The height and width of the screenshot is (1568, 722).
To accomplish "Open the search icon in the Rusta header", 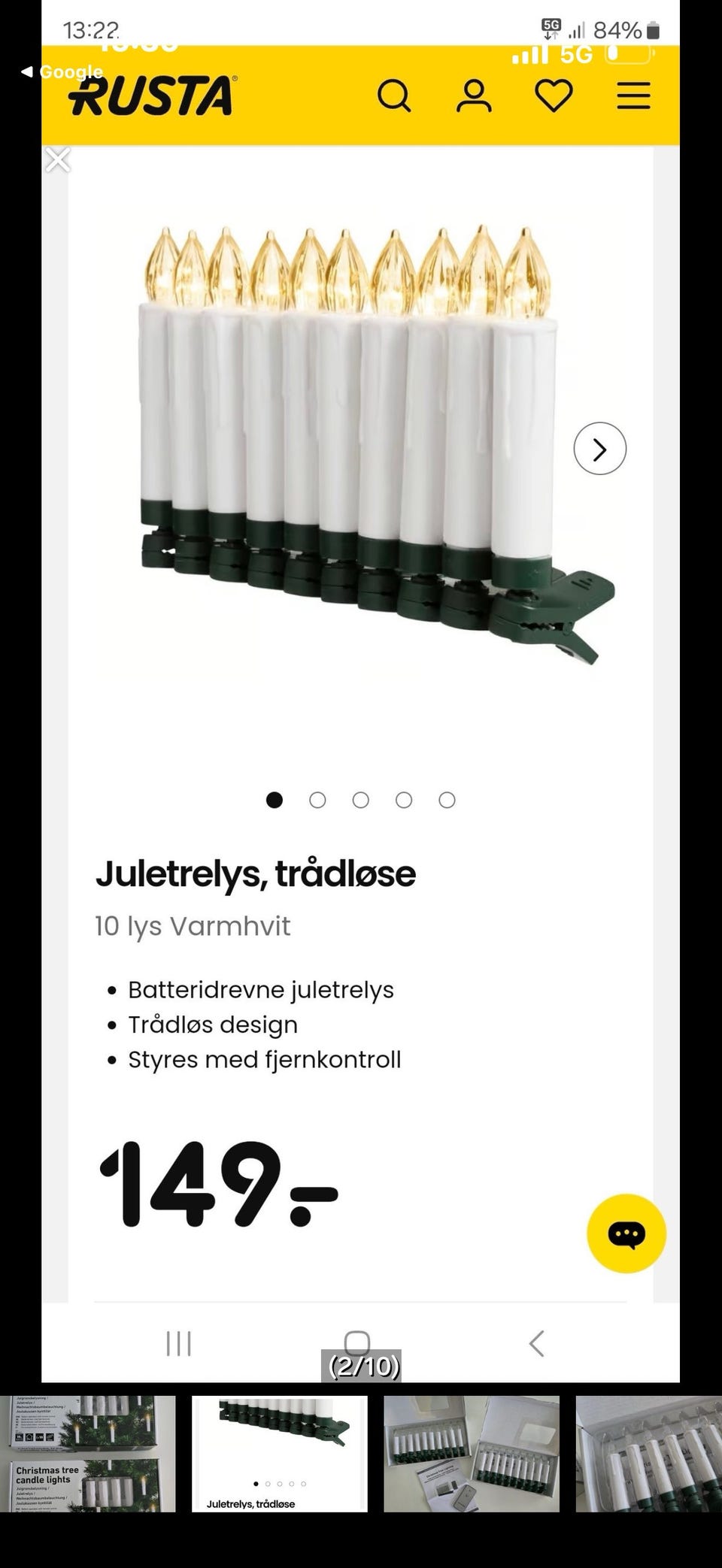I will pyautogui.click(x=395, y=95).
